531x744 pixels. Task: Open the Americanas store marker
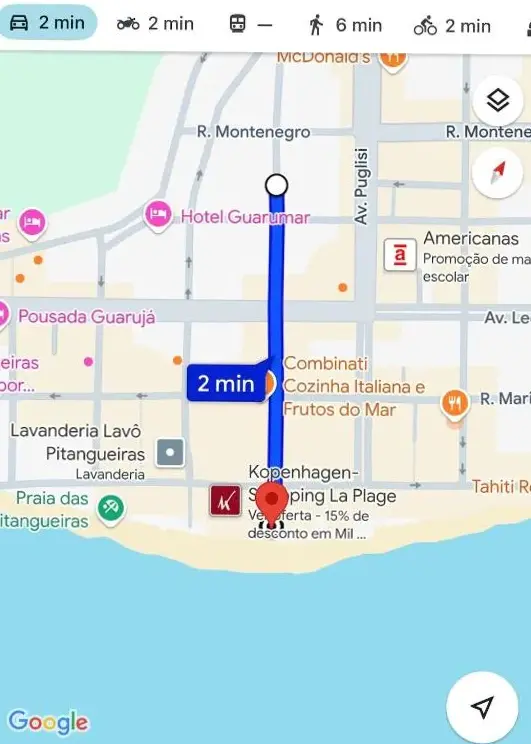(x=400, y=255)
